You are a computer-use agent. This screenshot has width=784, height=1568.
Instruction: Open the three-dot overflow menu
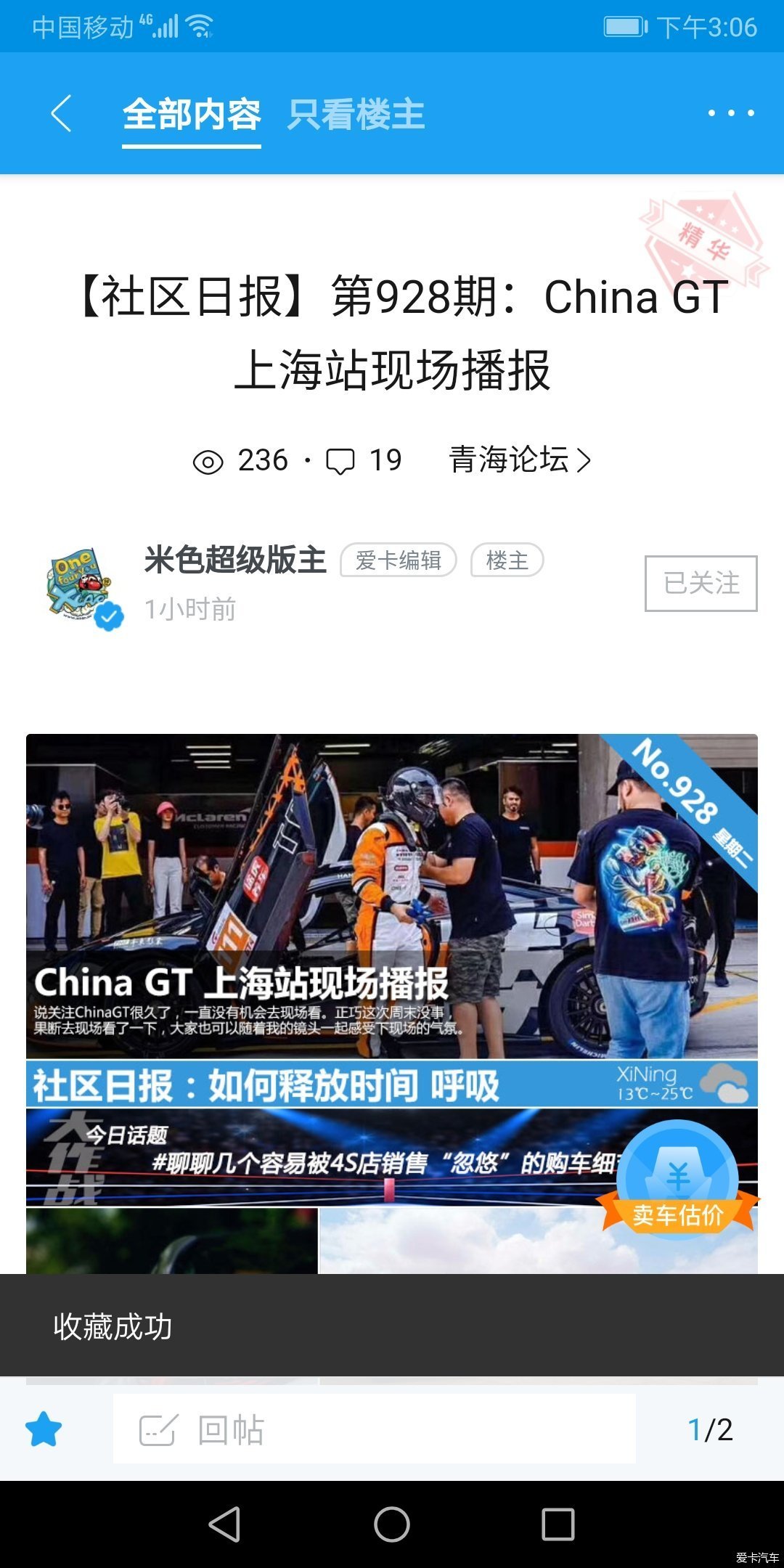pos(730,113)
